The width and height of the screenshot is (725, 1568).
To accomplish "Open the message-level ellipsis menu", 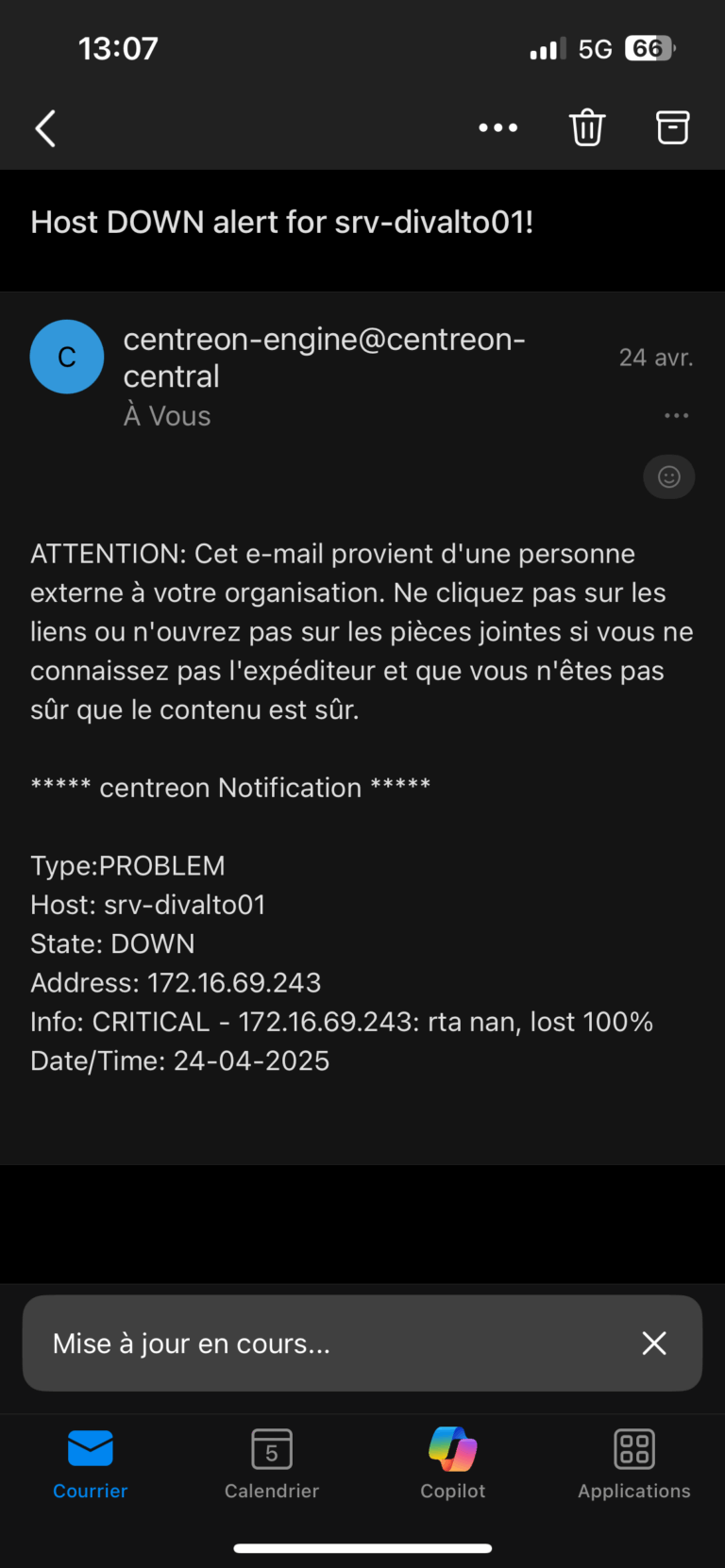I will [676, 415].
